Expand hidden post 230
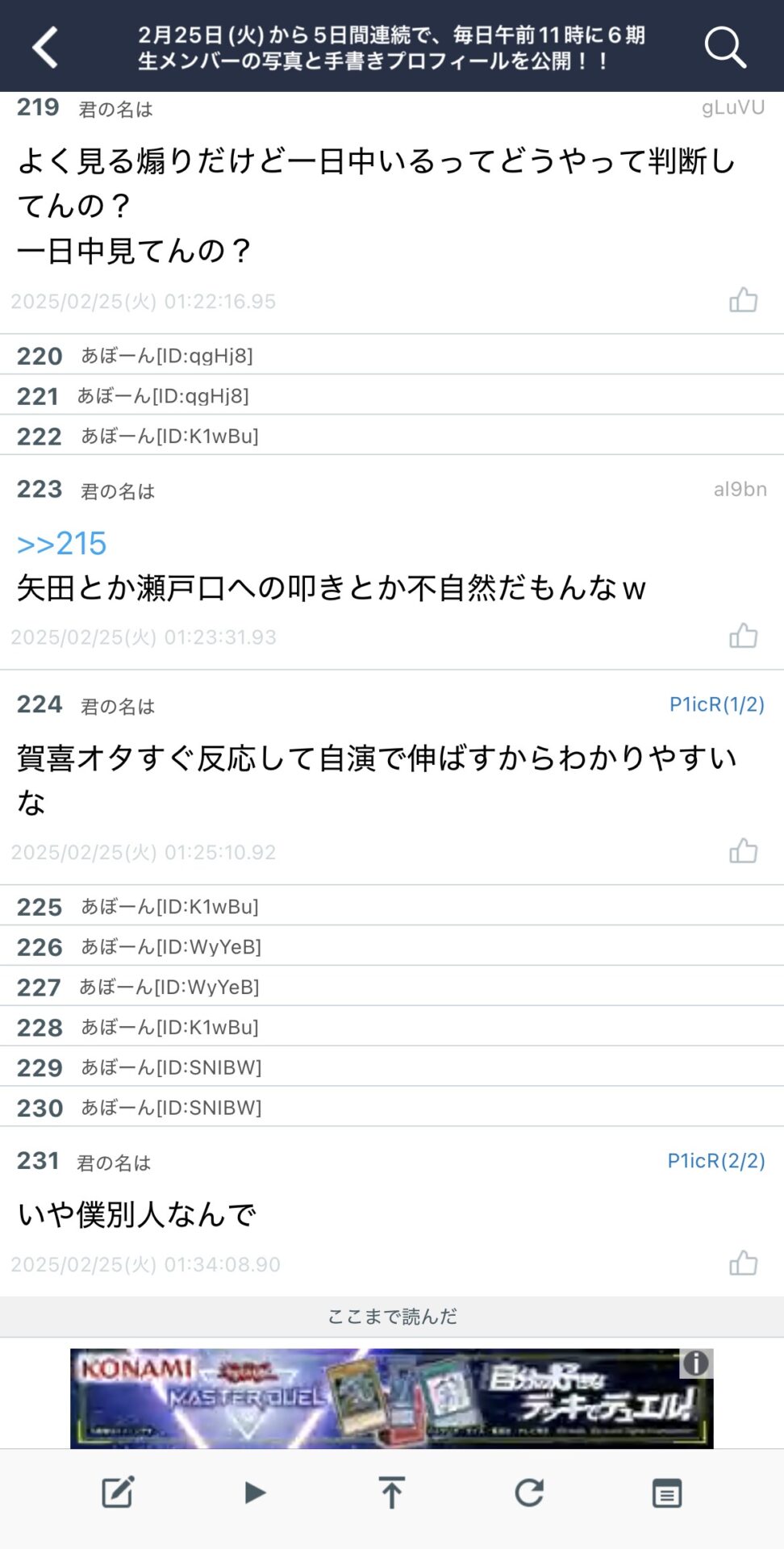784x1549 pixels. tap(392, 1108)
